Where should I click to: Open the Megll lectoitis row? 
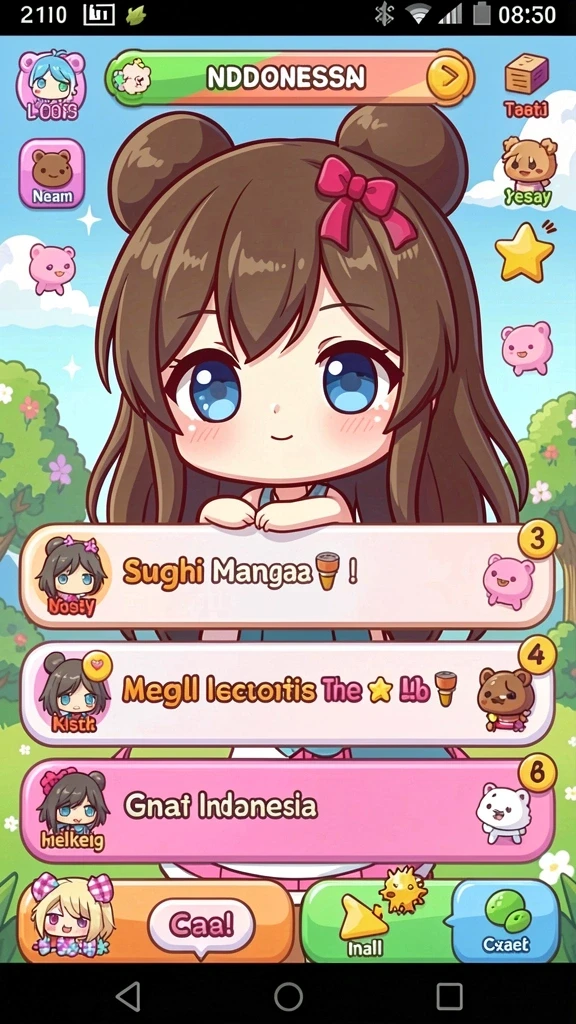[287, 693]
